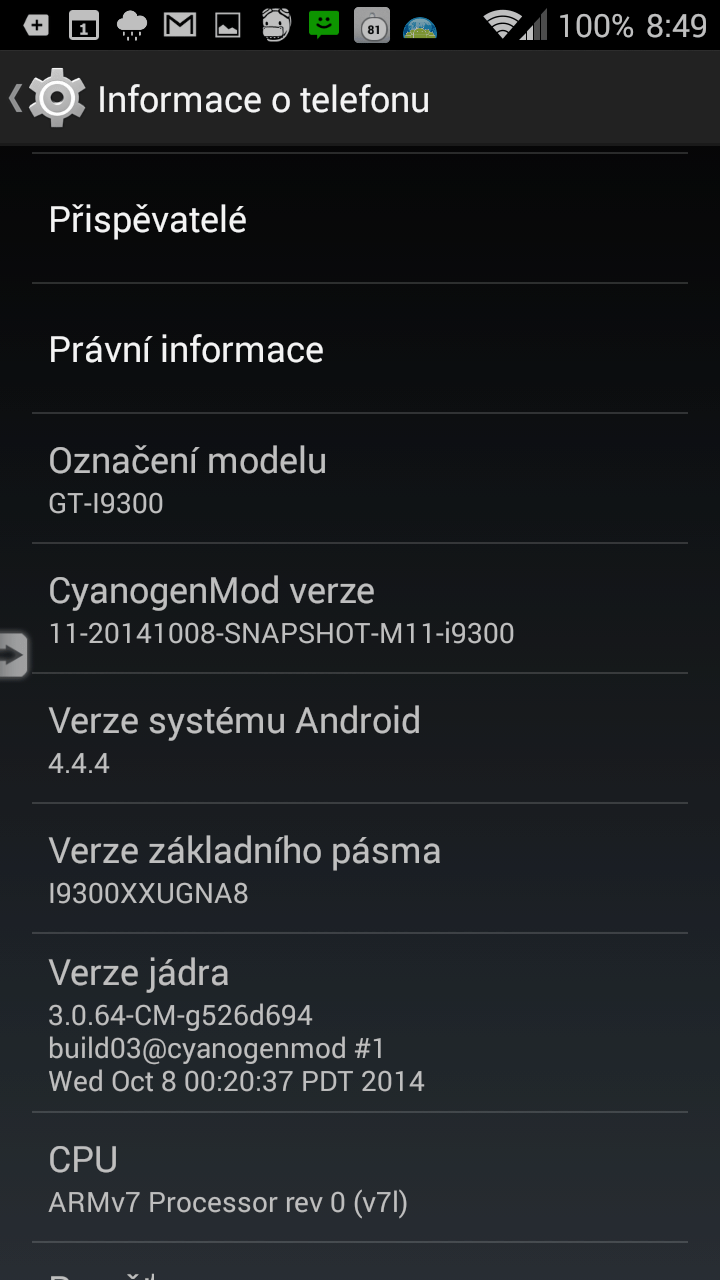Tap the CPU row
Viewport: 720px width, 1280px height.
360,1178
